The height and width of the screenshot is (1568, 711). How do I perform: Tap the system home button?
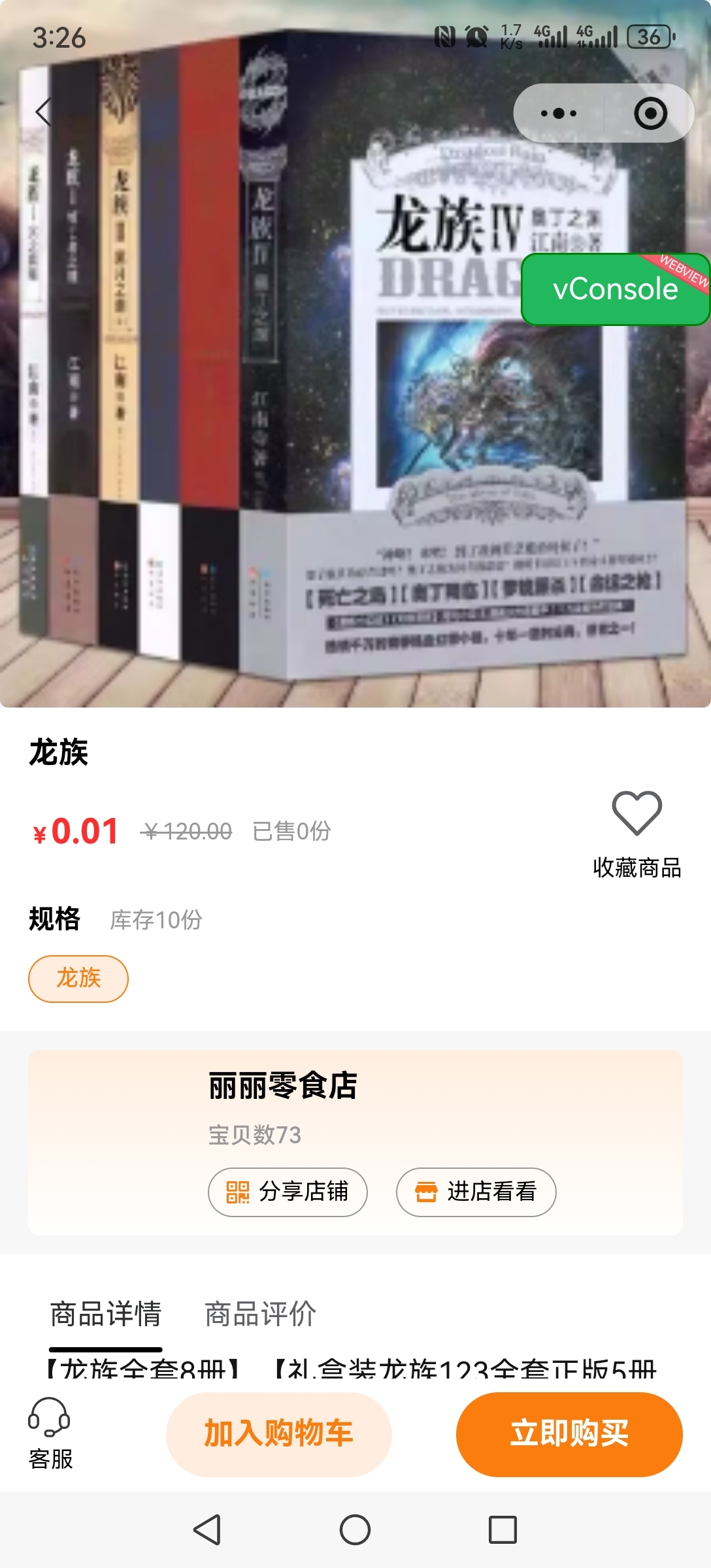[x=355, y=1529]
